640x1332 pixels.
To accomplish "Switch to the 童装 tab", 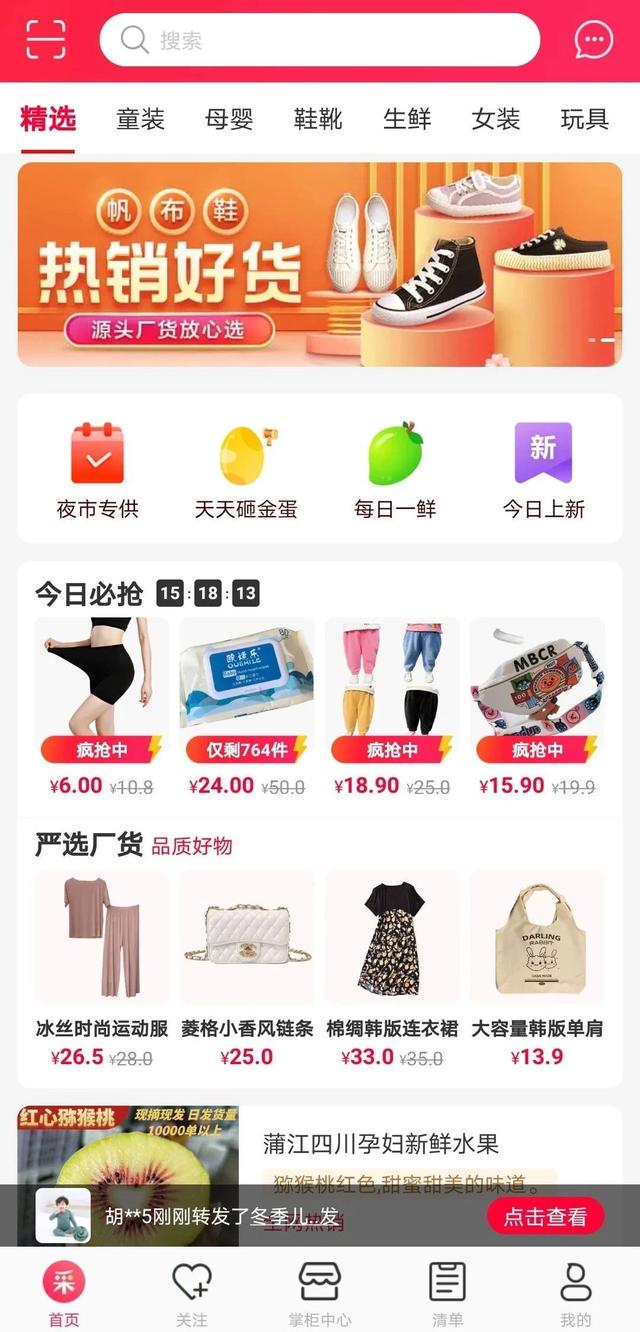I will 140,120.
